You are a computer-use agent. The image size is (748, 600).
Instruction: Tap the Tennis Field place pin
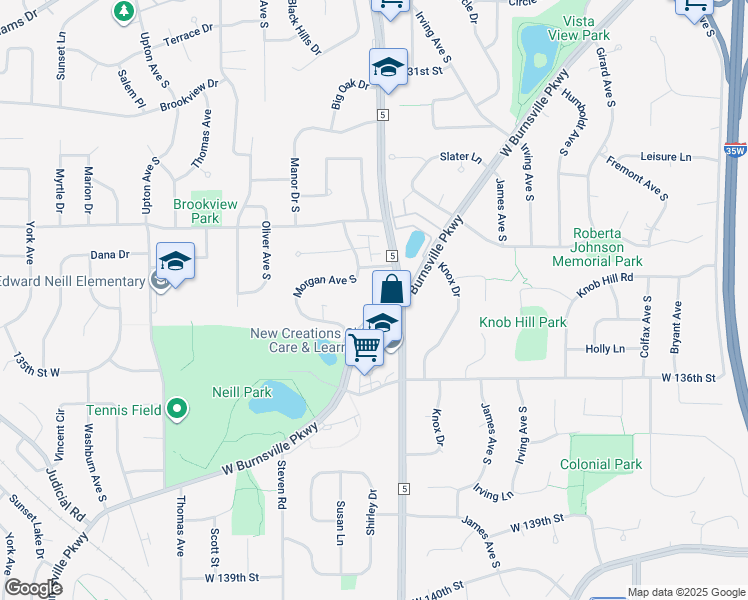[x=177, y=408]
